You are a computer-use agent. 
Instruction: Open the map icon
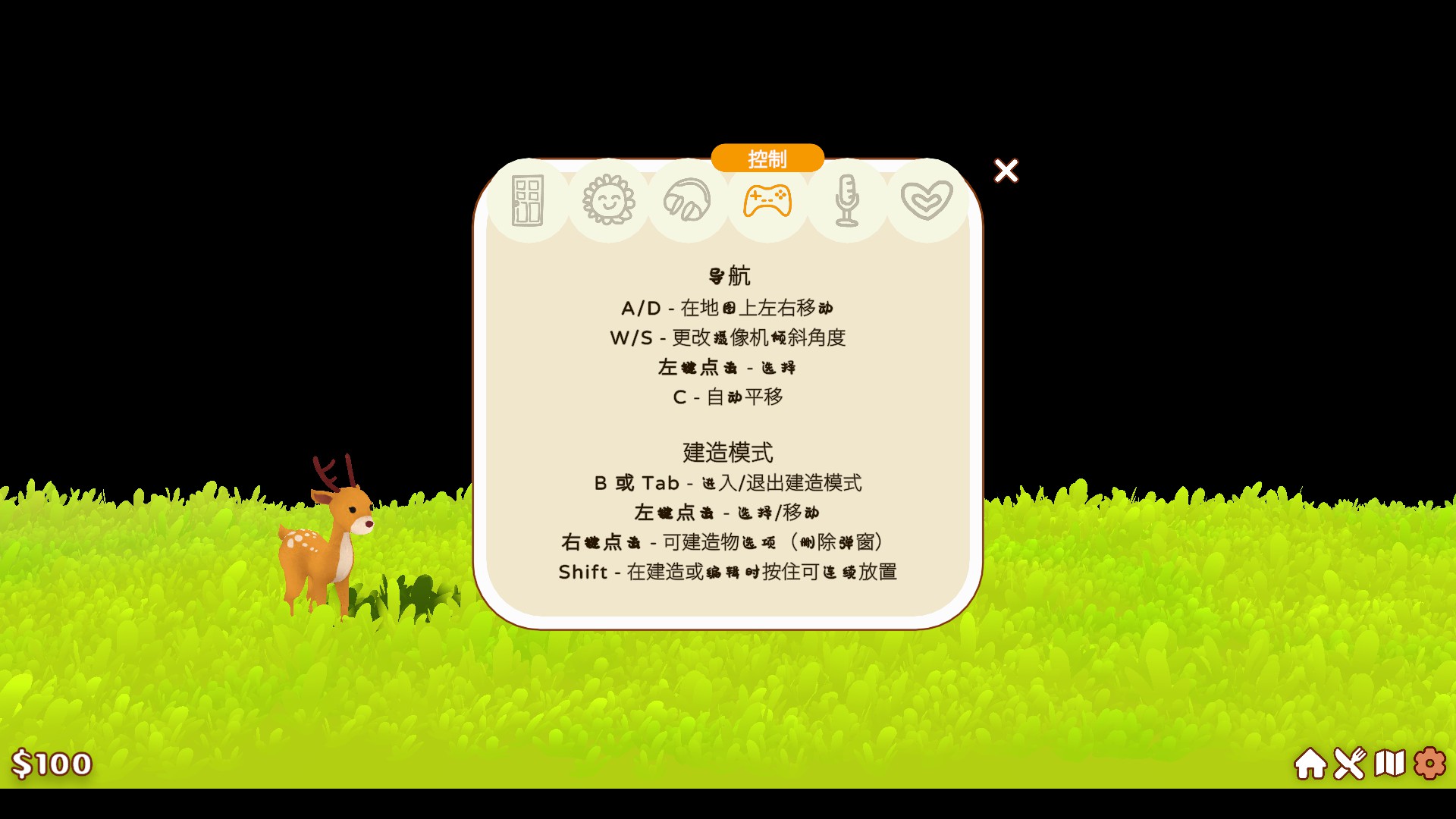click(x=1389, y=764)
